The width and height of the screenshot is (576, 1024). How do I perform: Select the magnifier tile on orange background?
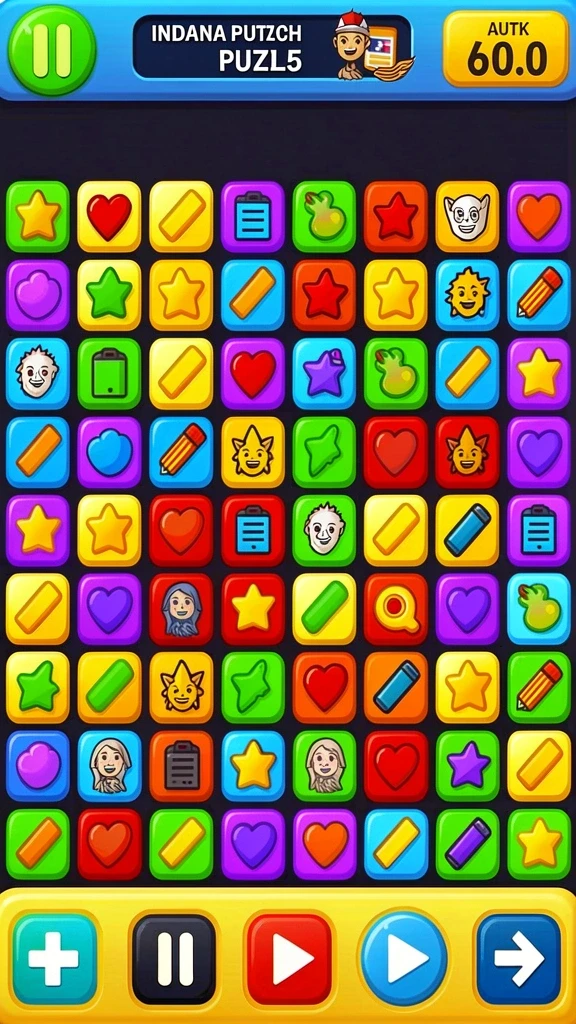click(395, 609)
